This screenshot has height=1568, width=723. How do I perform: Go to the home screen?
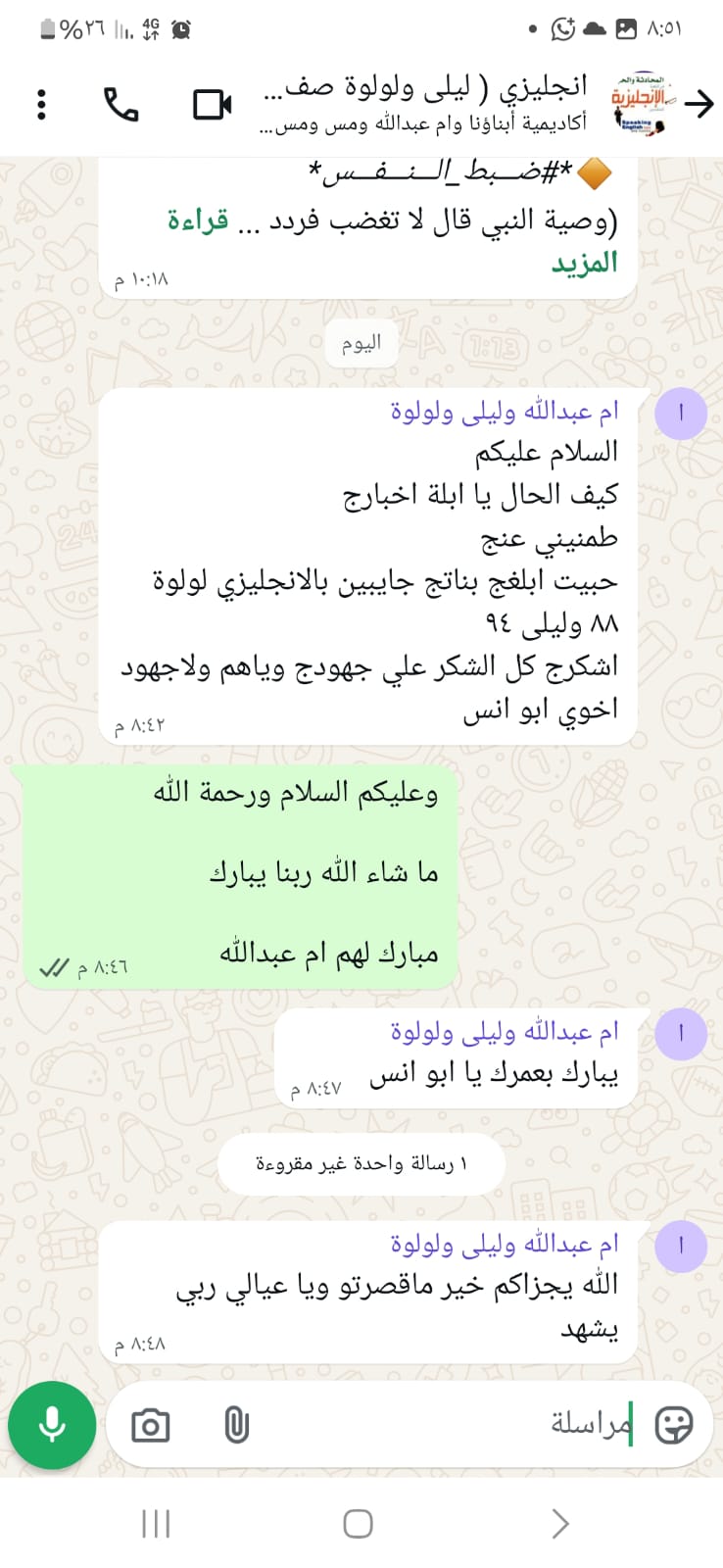click(x=358, y=1524)
